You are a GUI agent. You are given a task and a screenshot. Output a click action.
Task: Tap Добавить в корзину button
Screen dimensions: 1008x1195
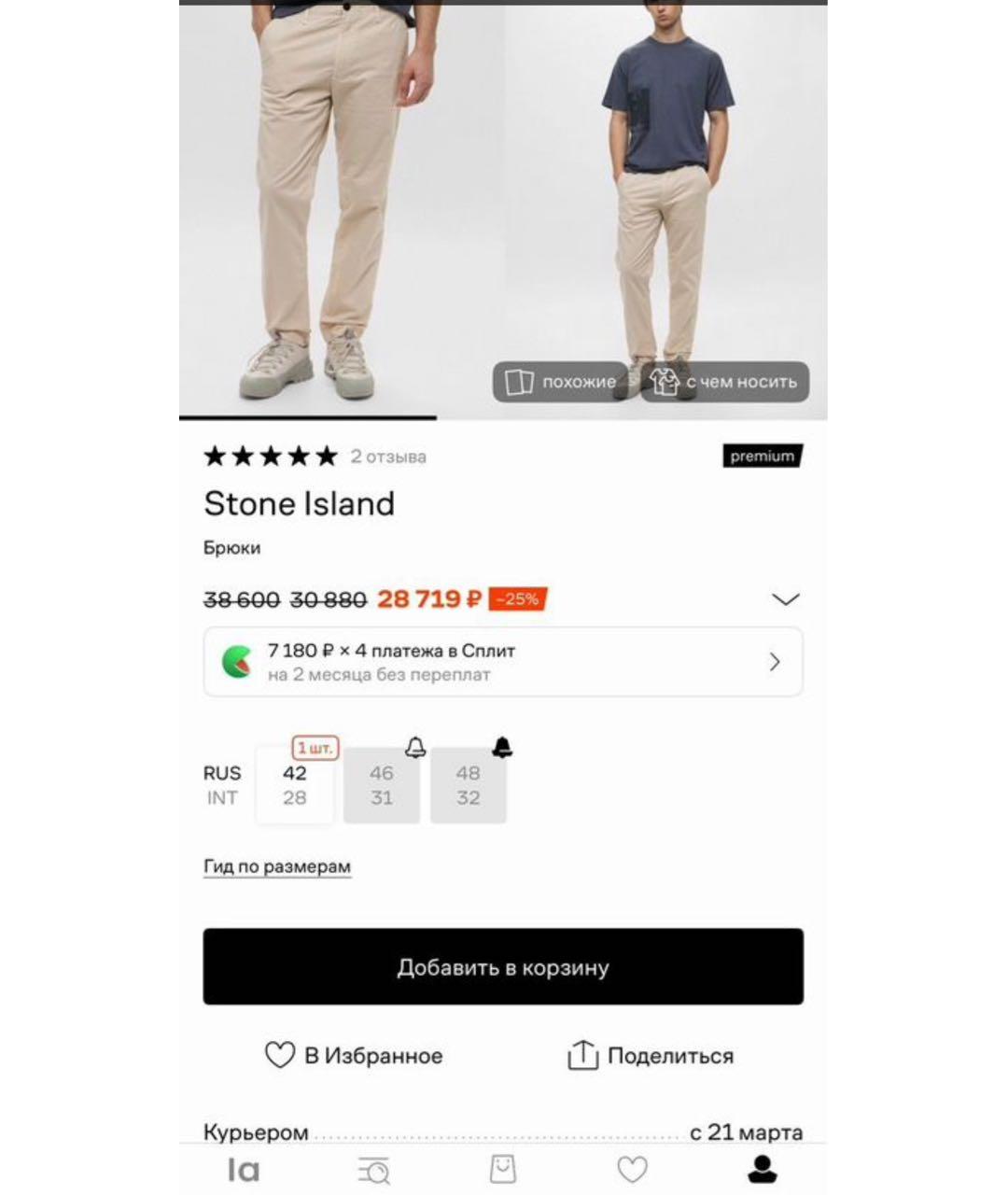(503, 967)
